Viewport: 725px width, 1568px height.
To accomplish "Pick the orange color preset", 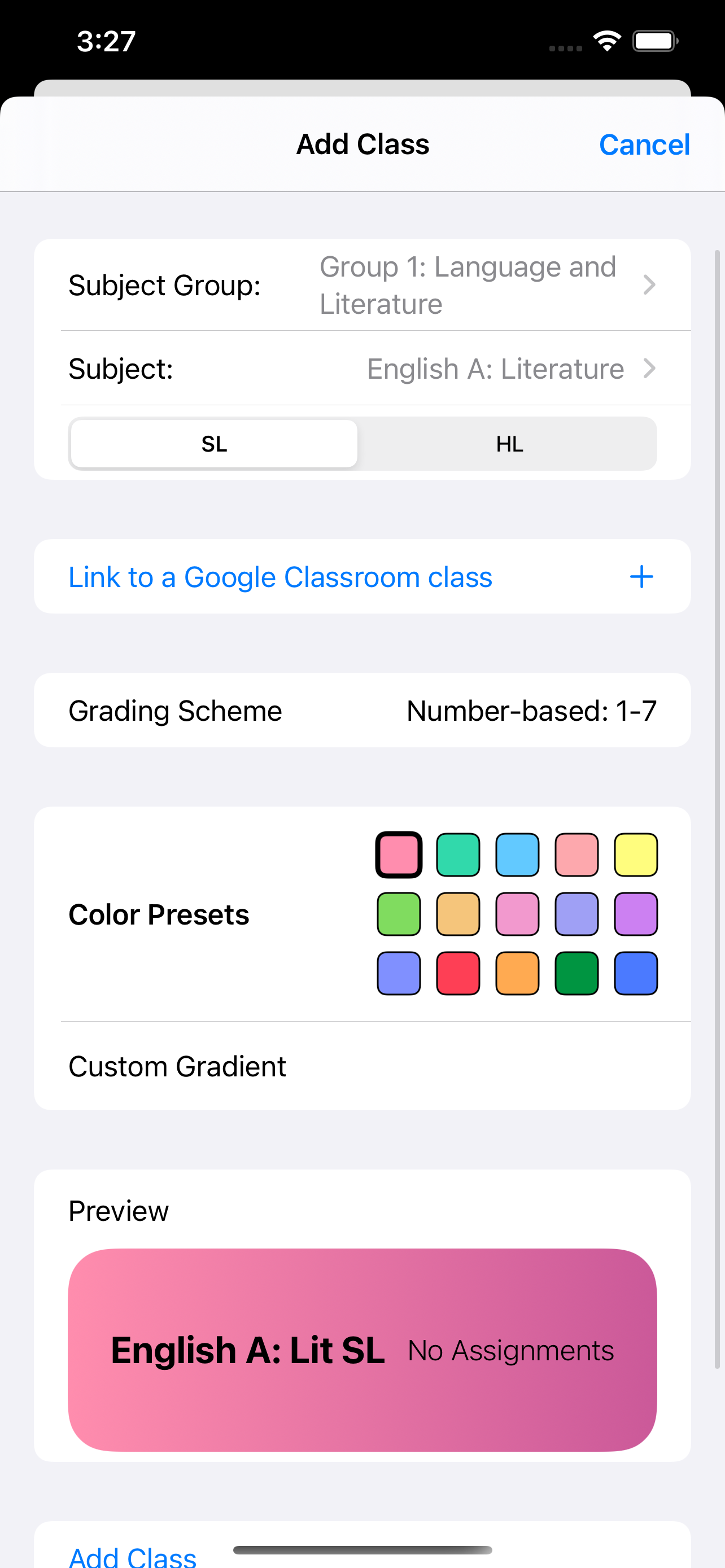I will (517, 973).
